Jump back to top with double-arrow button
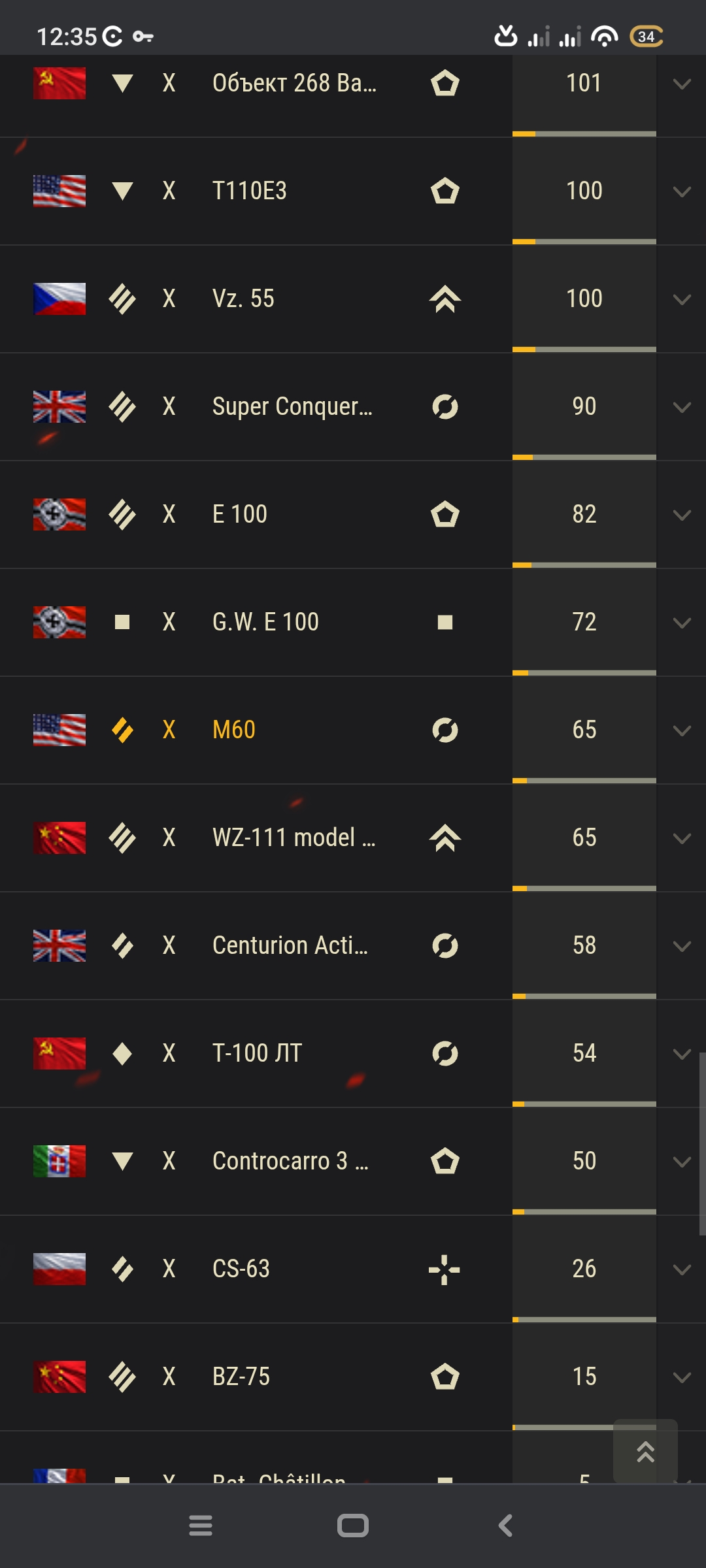The height and width of the screenshot is (1568, 706). [645, 1451]
